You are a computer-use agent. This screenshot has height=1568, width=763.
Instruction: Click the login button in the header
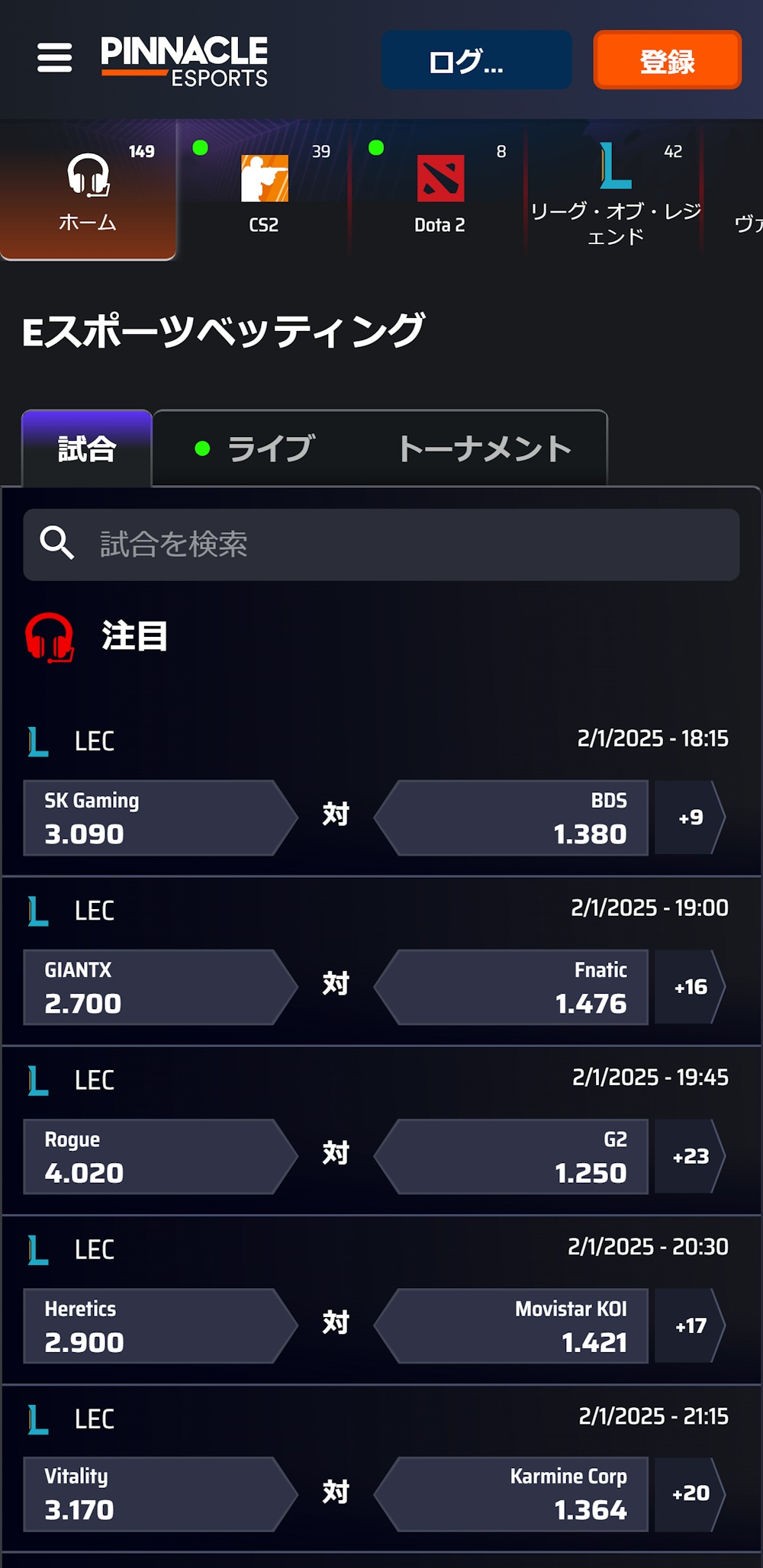point(476,61)
